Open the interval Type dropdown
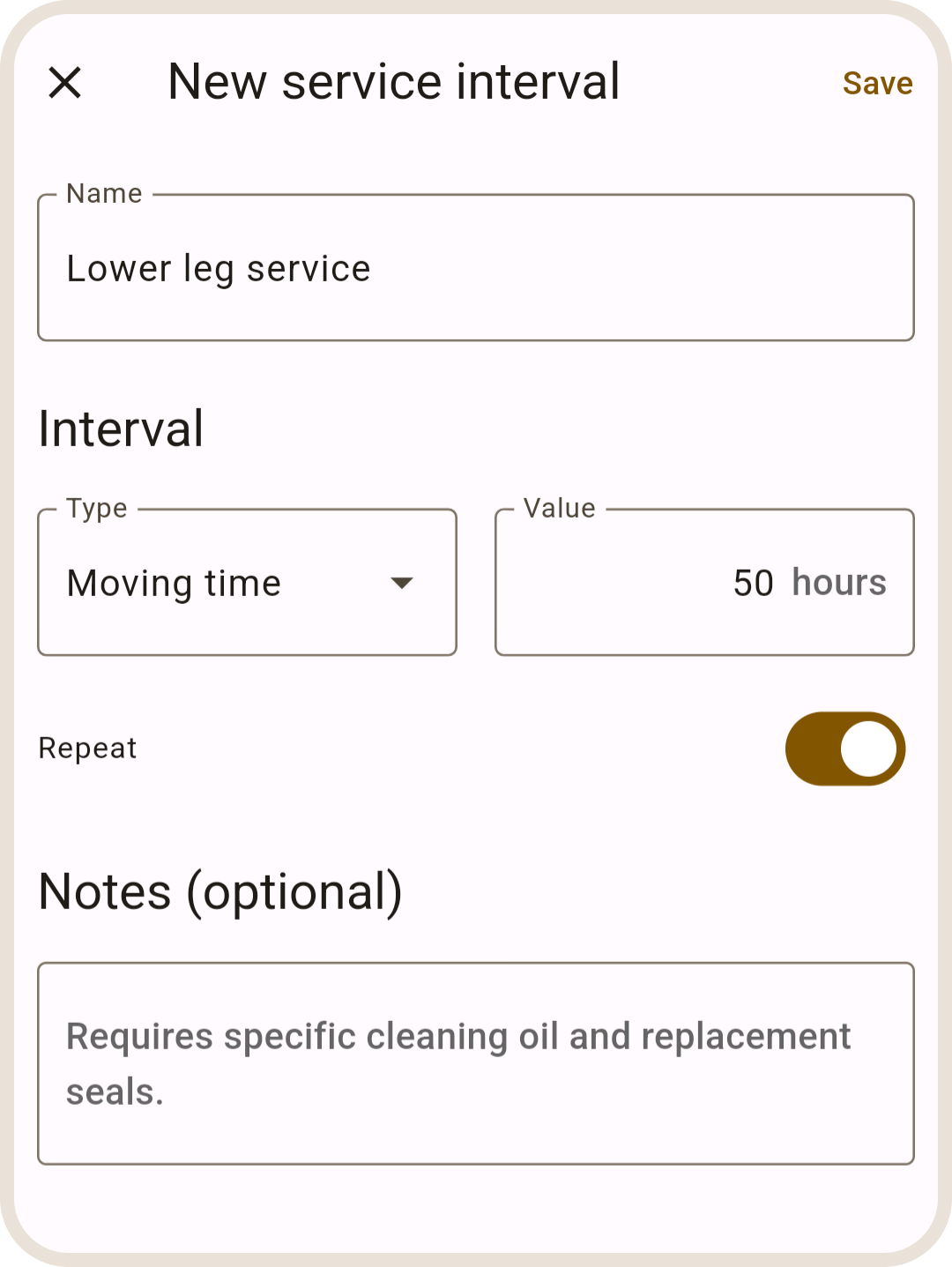Image resolution: width=952 pixels, height=1267 pixels. [247, 583]
